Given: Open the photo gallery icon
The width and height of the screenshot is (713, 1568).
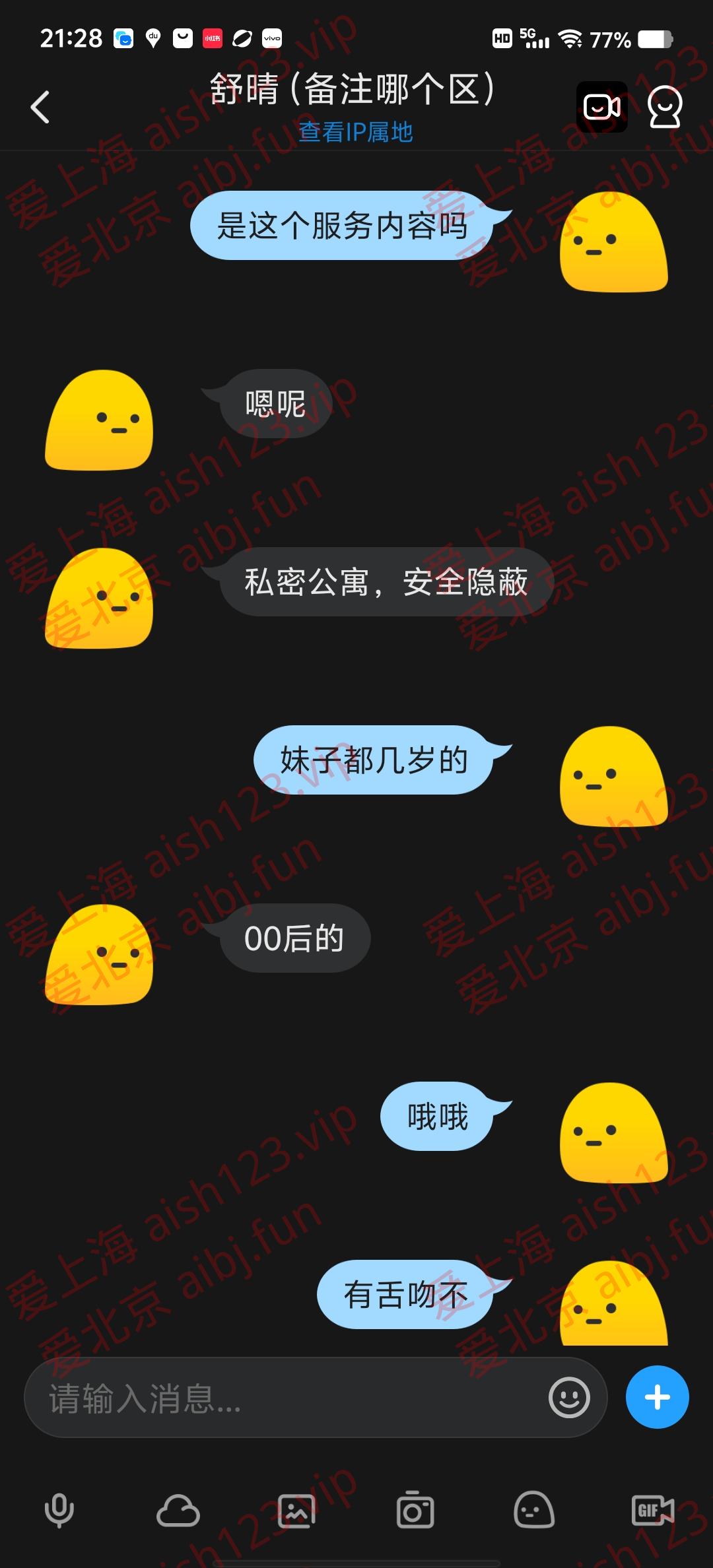Looking at the screenshot, I should [296, 1511].
